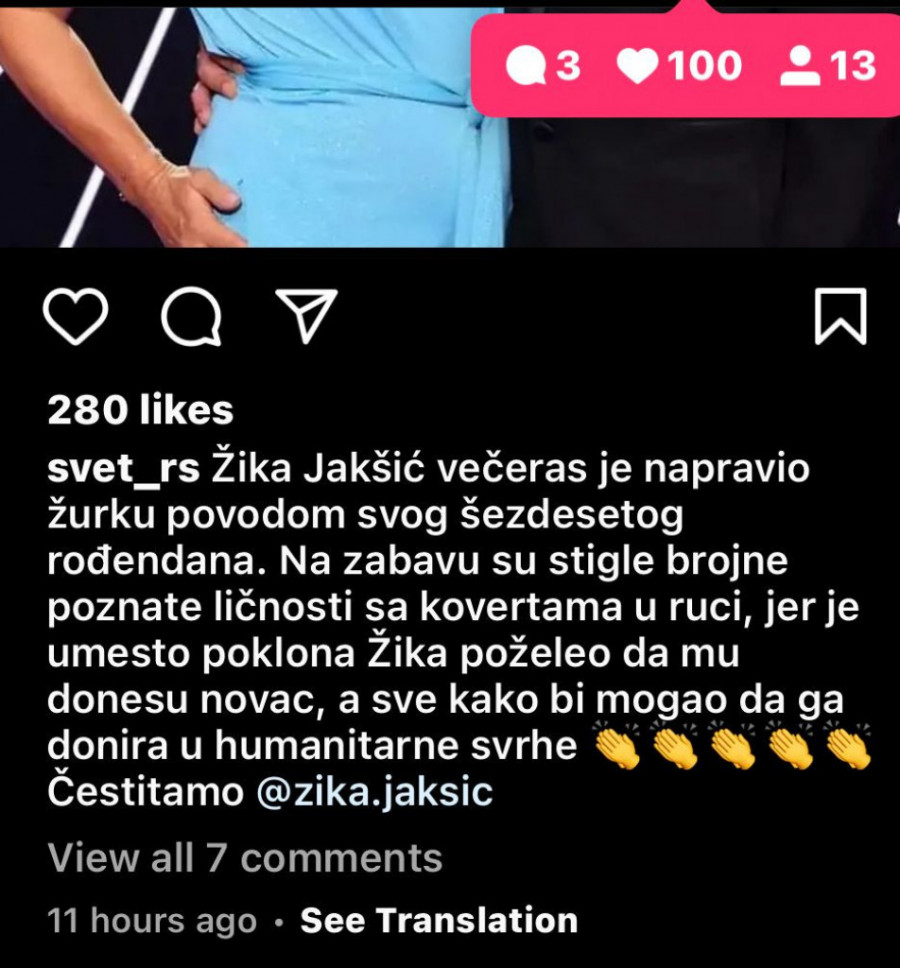Screen dimensions: 900x968
Task: Like the svet_rs post
Action: [76, 316]
